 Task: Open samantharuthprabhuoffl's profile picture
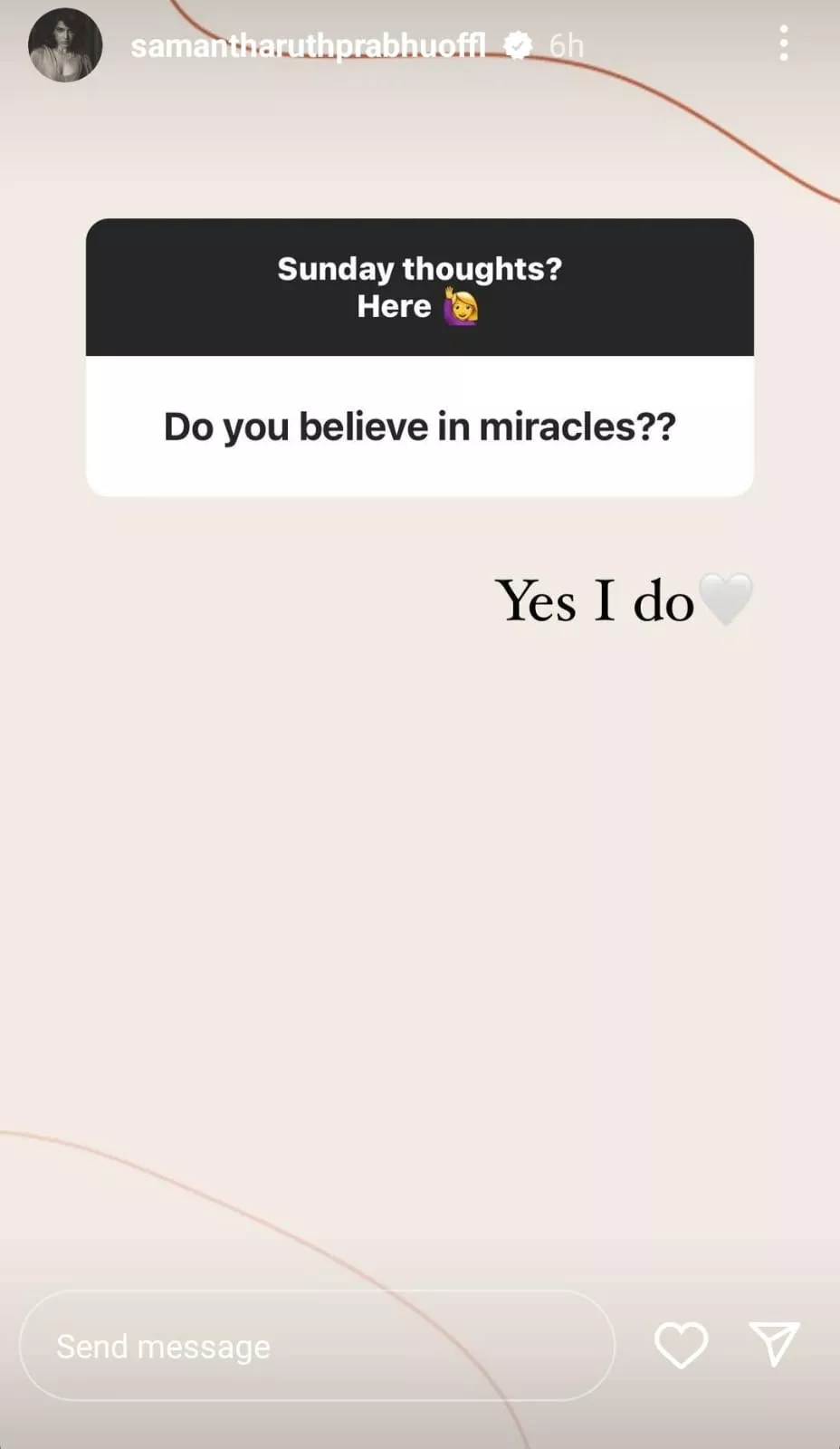pyautogui.click(x=65, y=45)
